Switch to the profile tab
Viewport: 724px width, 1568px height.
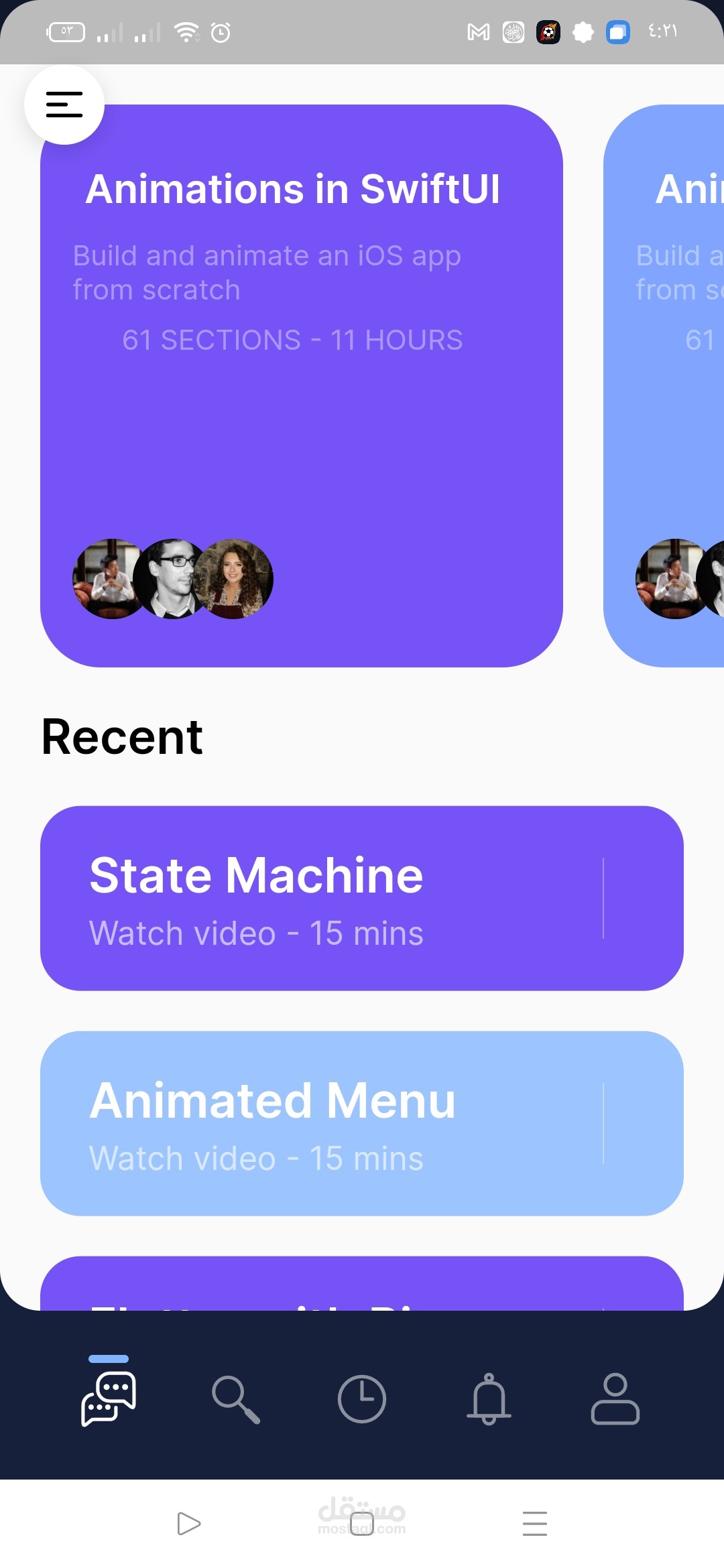point(615,1399)
